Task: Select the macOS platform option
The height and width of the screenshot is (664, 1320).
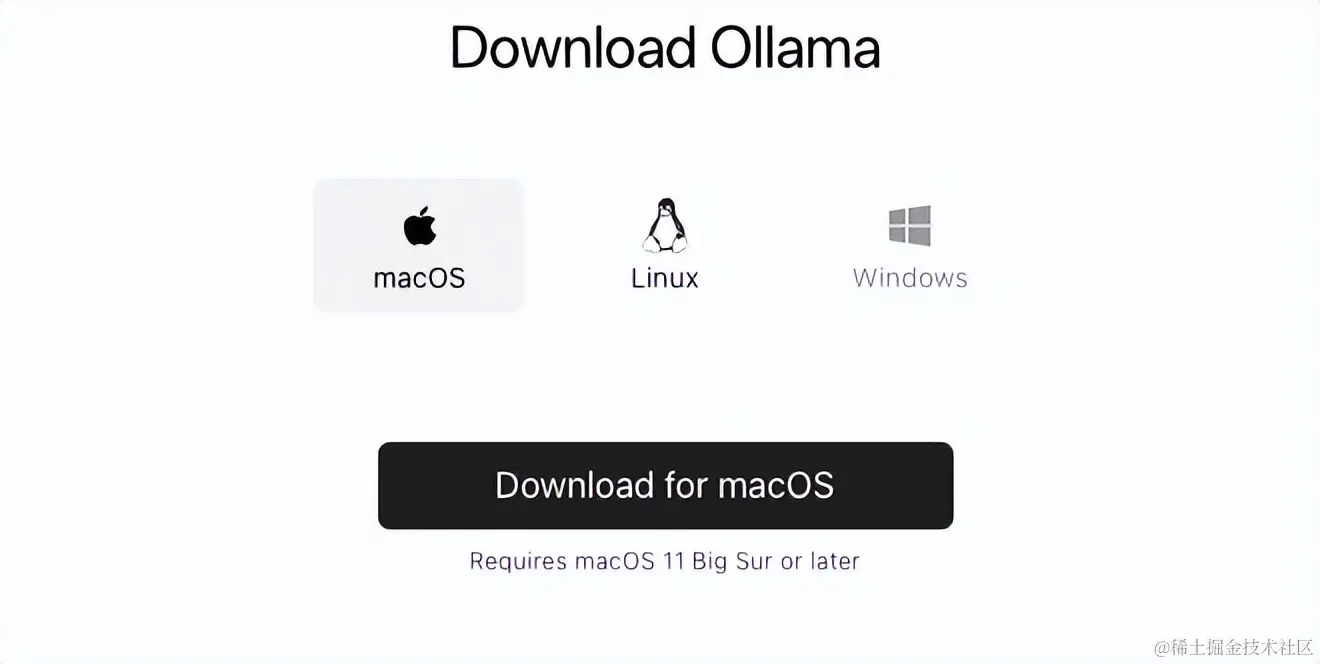Action: coord(419,246)
